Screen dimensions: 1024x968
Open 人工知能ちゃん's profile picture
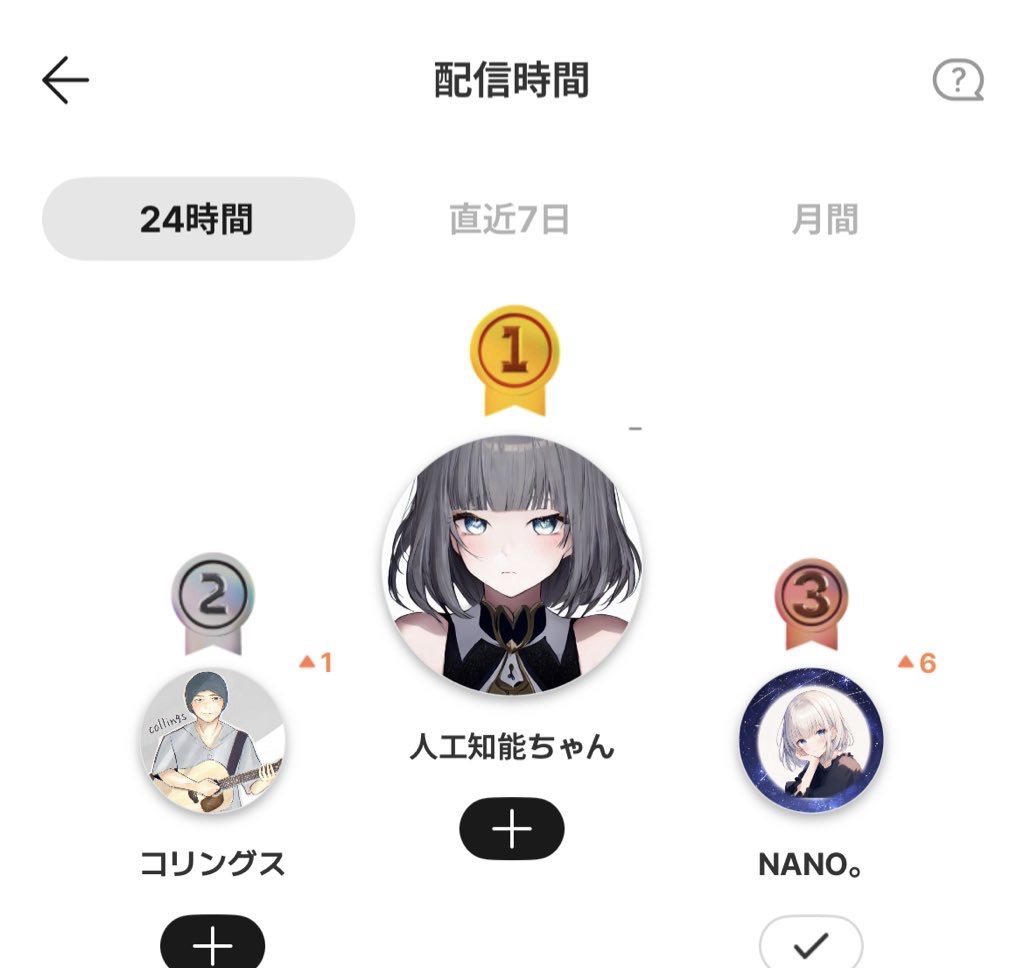coord(512,565)
